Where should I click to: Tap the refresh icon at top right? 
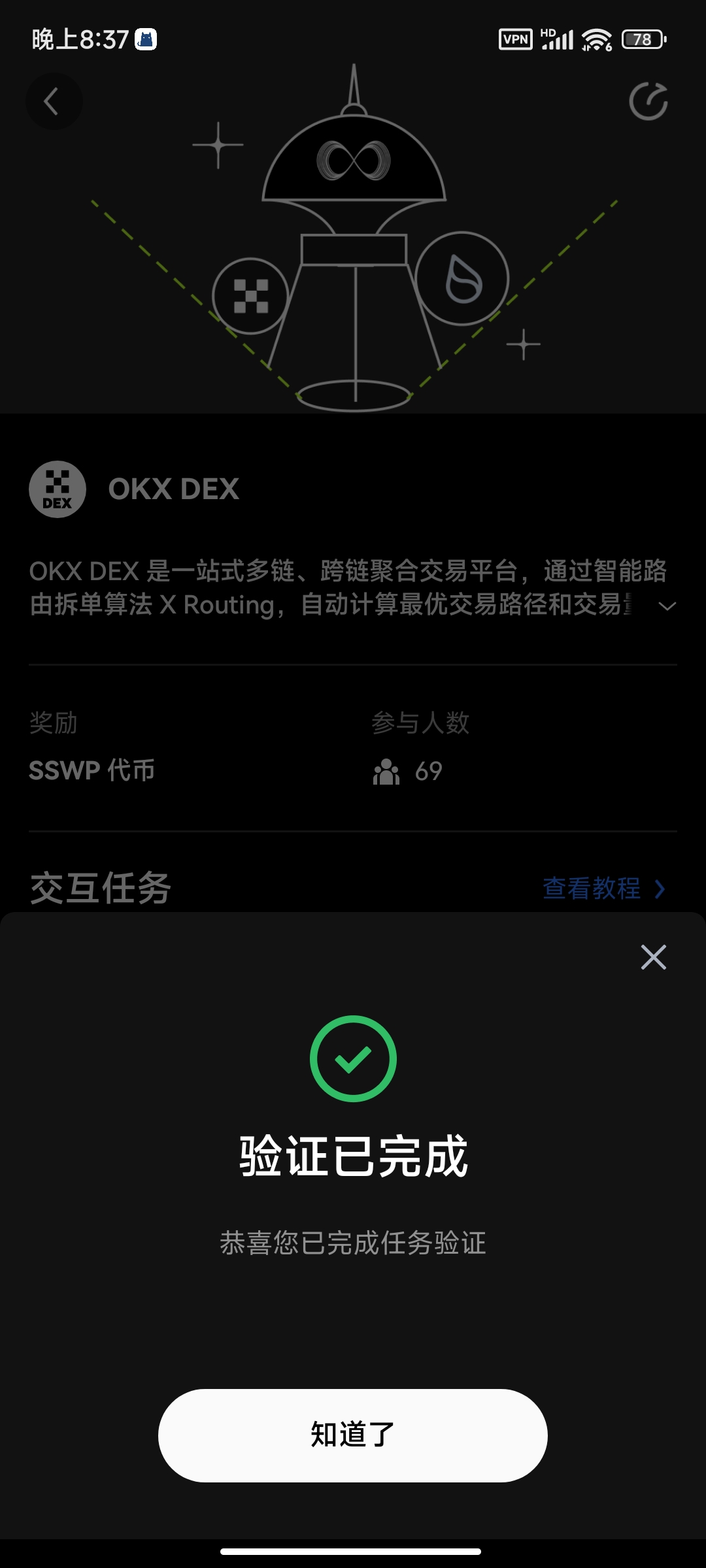pos(648,101)
